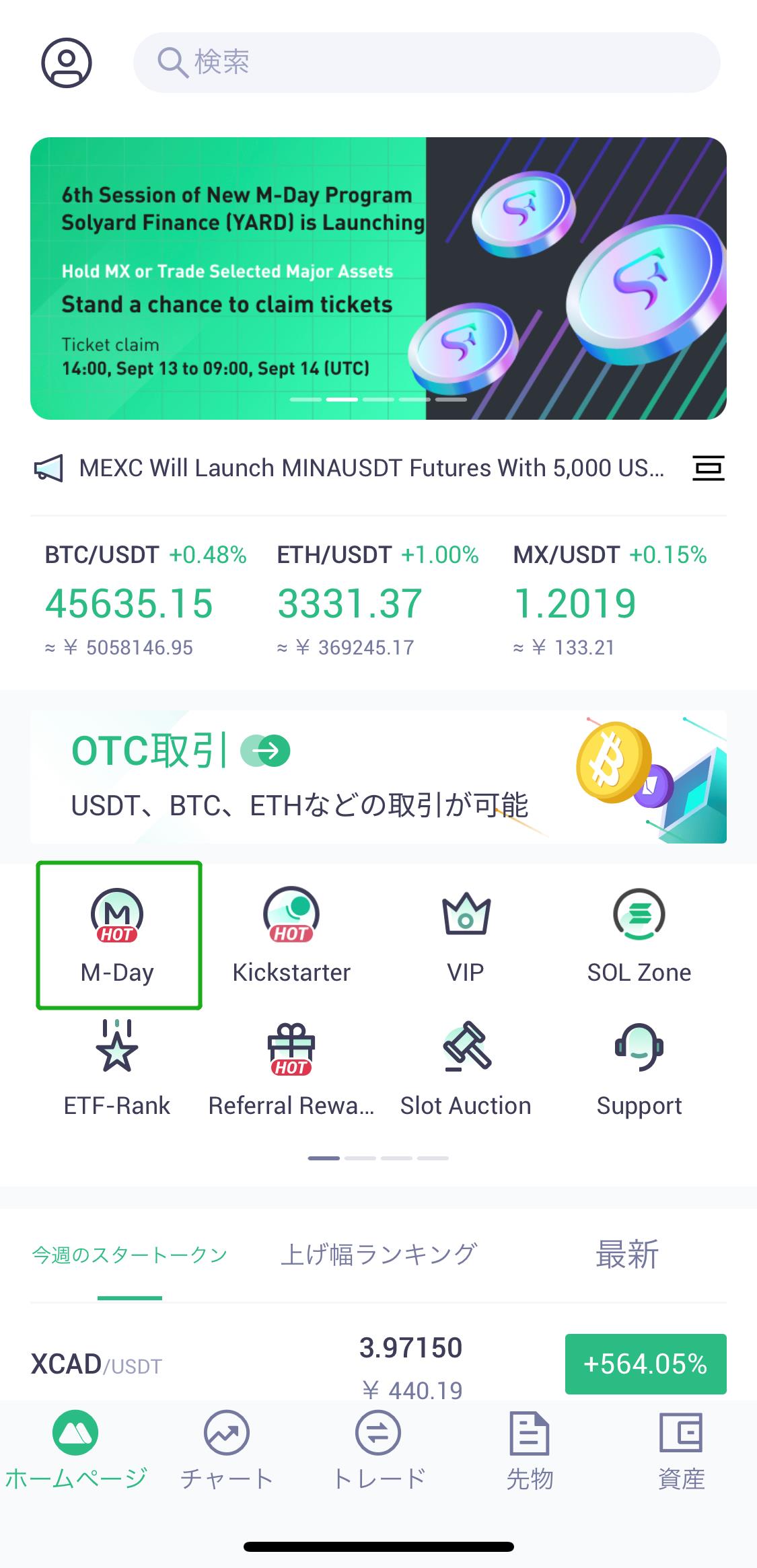Switch to the 上げ幅ランキング tab
Image resolution: width=757 pixels, height=1568 pixels.
click(x=379, y=1255)
